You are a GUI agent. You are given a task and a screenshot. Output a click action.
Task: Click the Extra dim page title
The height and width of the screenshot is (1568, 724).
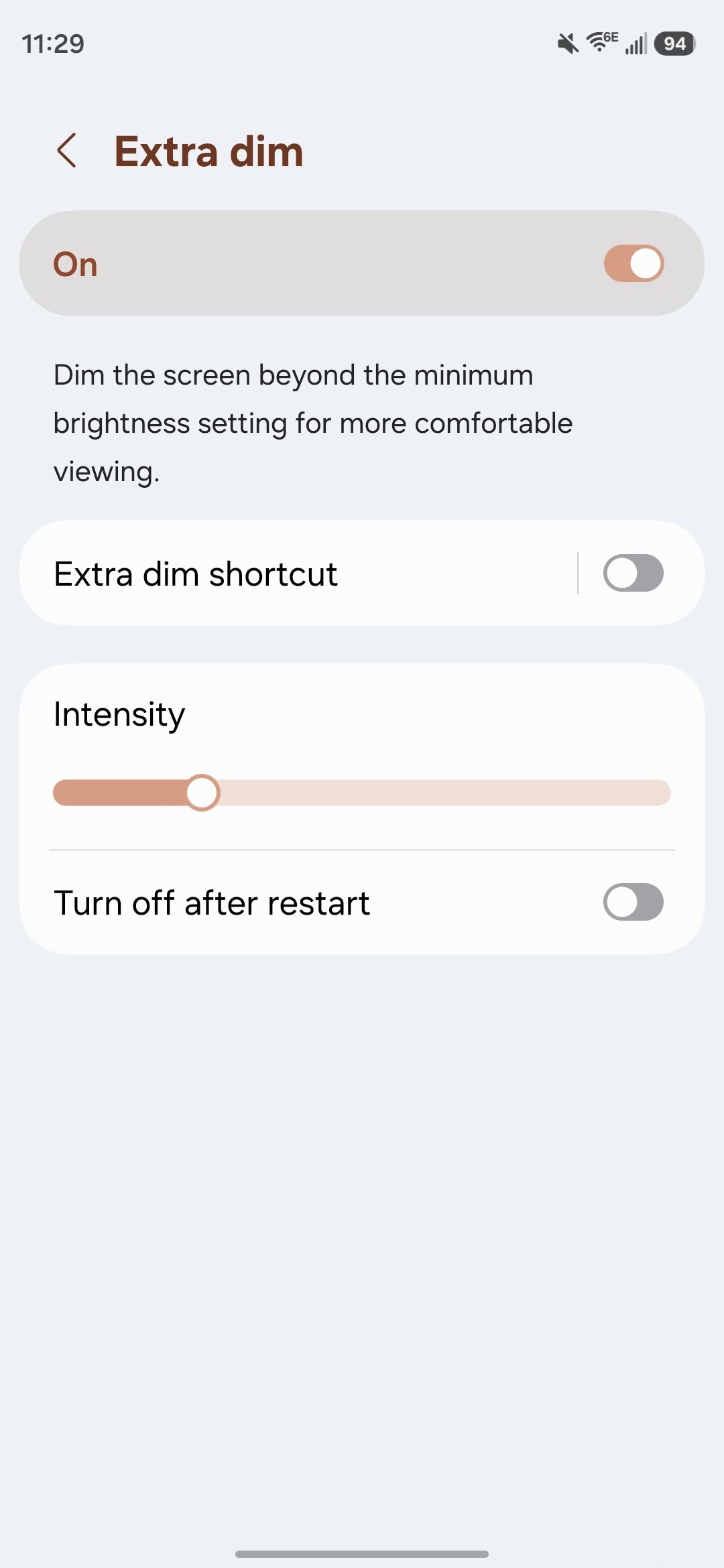(x=209, y=151)
